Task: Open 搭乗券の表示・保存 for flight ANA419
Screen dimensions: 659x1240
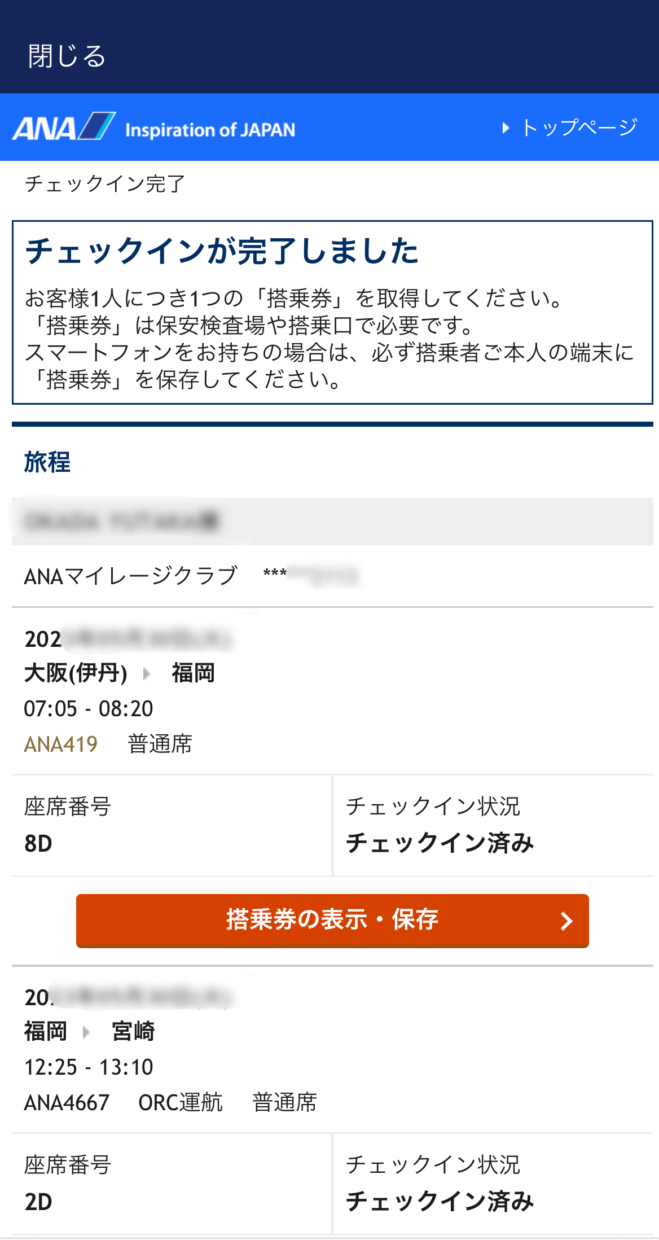Action: coord(332,920)
